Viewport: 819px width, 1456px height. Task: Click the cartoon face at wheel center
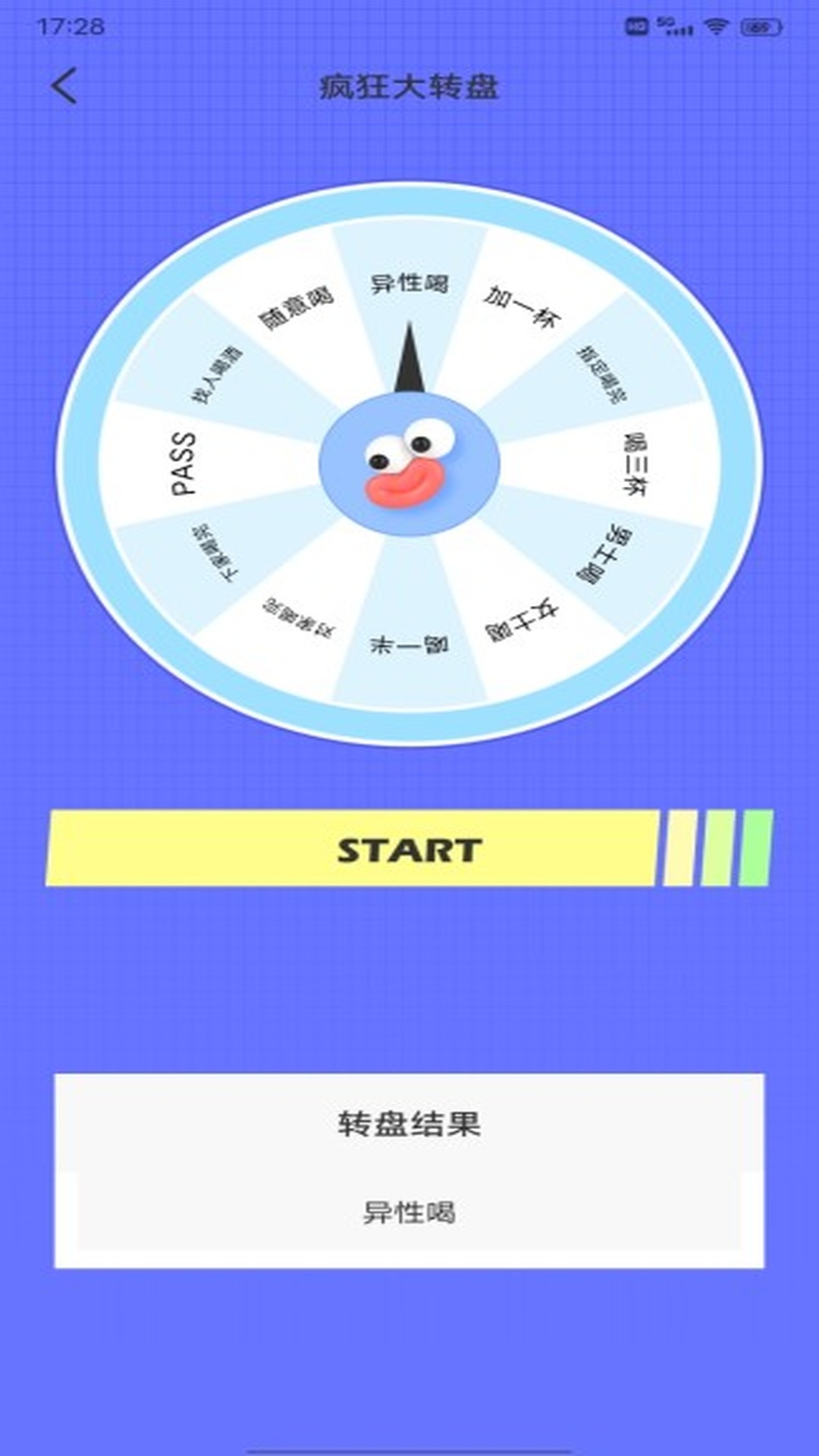tap(409, 466)
